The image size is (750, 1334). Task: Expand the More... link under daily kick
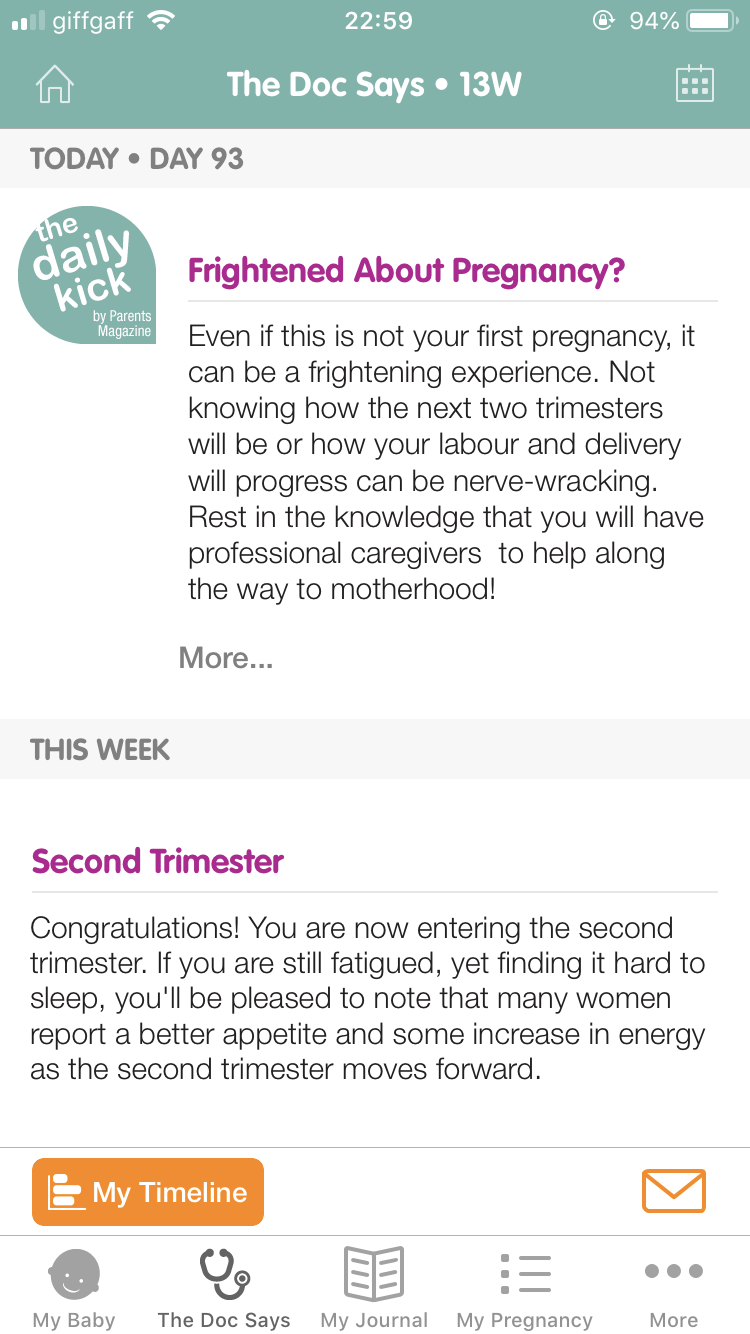pyautogui.click(x=225, y=658)
